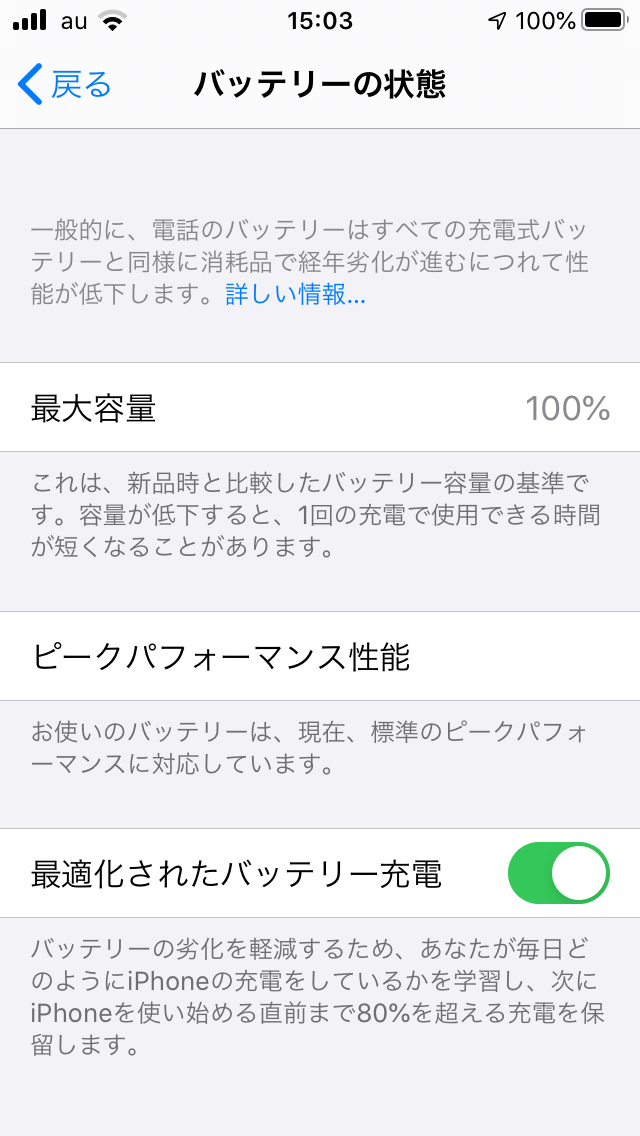Go back with the 戻る button

66,85
